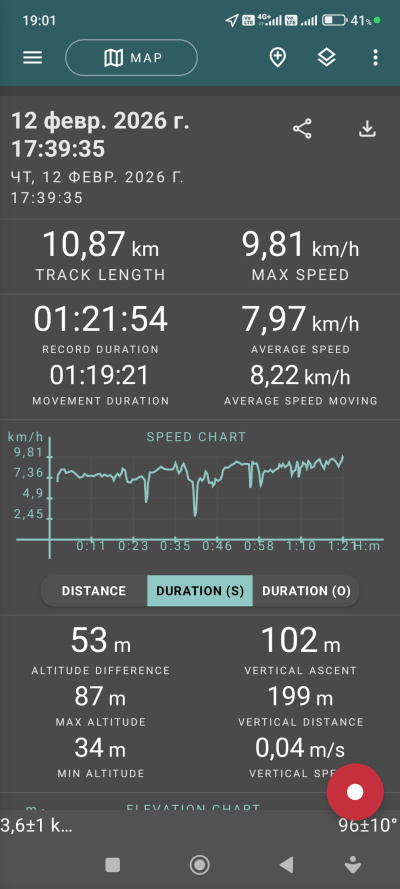Export the track with download icon
The image size is (400, 889).
(368, 129)
